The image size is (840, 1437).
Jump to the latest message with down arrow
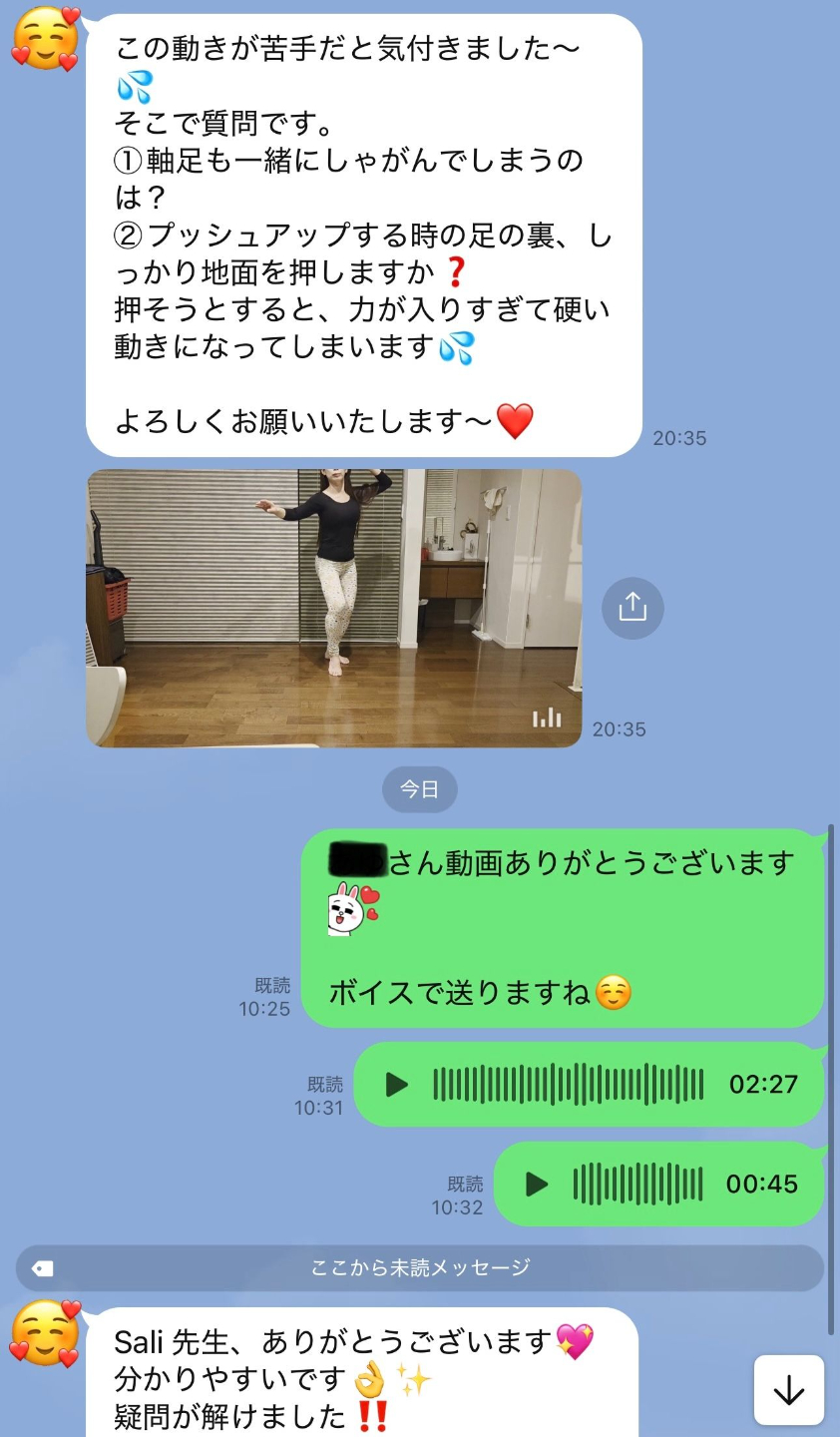pyautogui.click(x=788, y=1390)
